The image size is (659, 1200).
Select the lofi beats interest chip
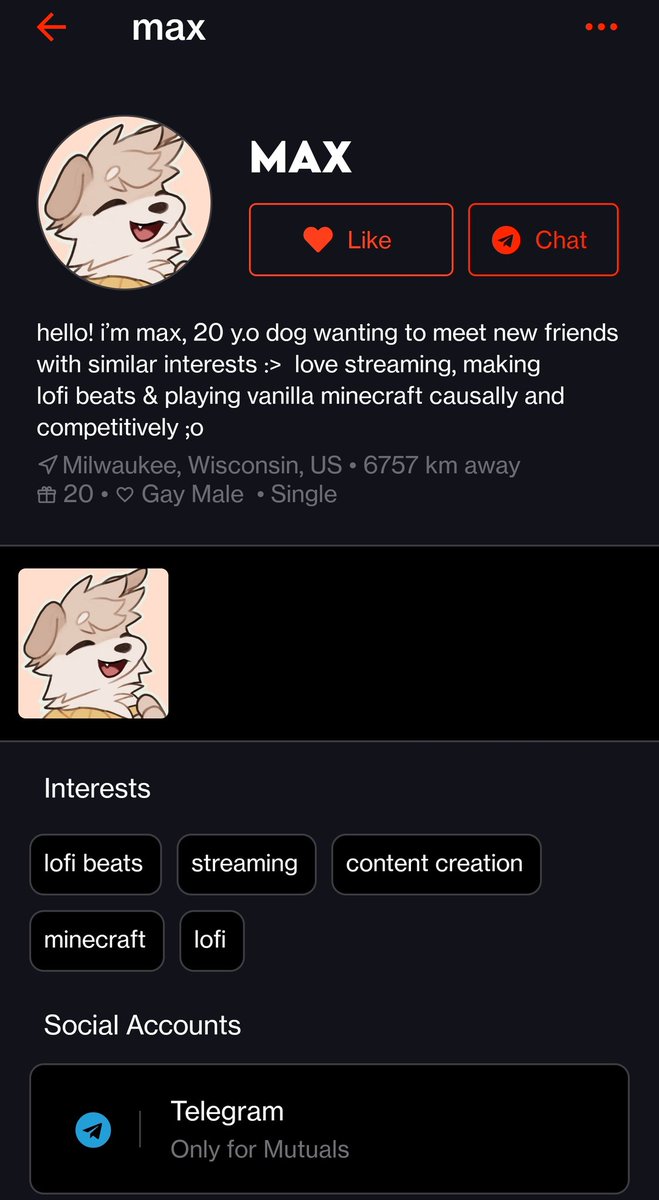point(94,864)
